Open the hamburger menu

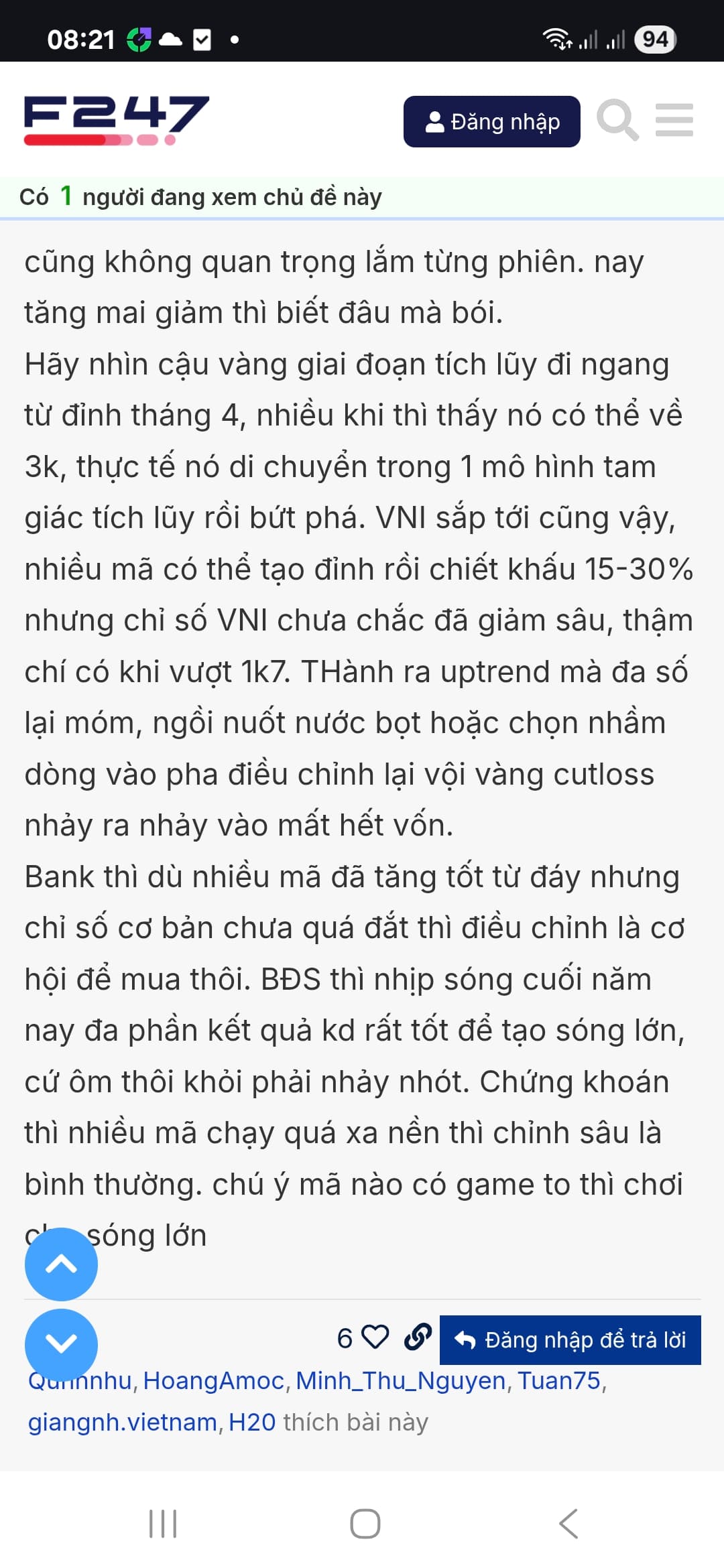click(674, 120)
